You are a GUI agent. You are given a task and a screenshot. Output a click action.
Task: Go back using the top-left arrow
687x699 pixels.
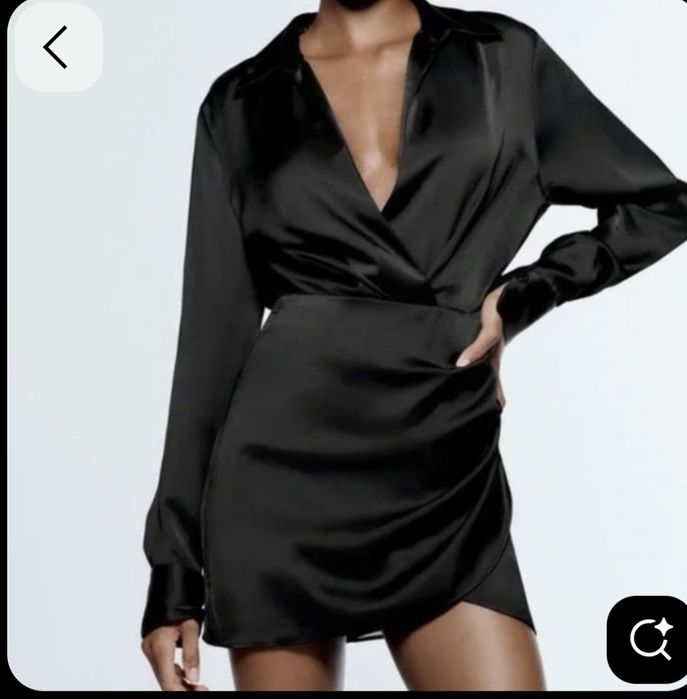pos(56,47)
